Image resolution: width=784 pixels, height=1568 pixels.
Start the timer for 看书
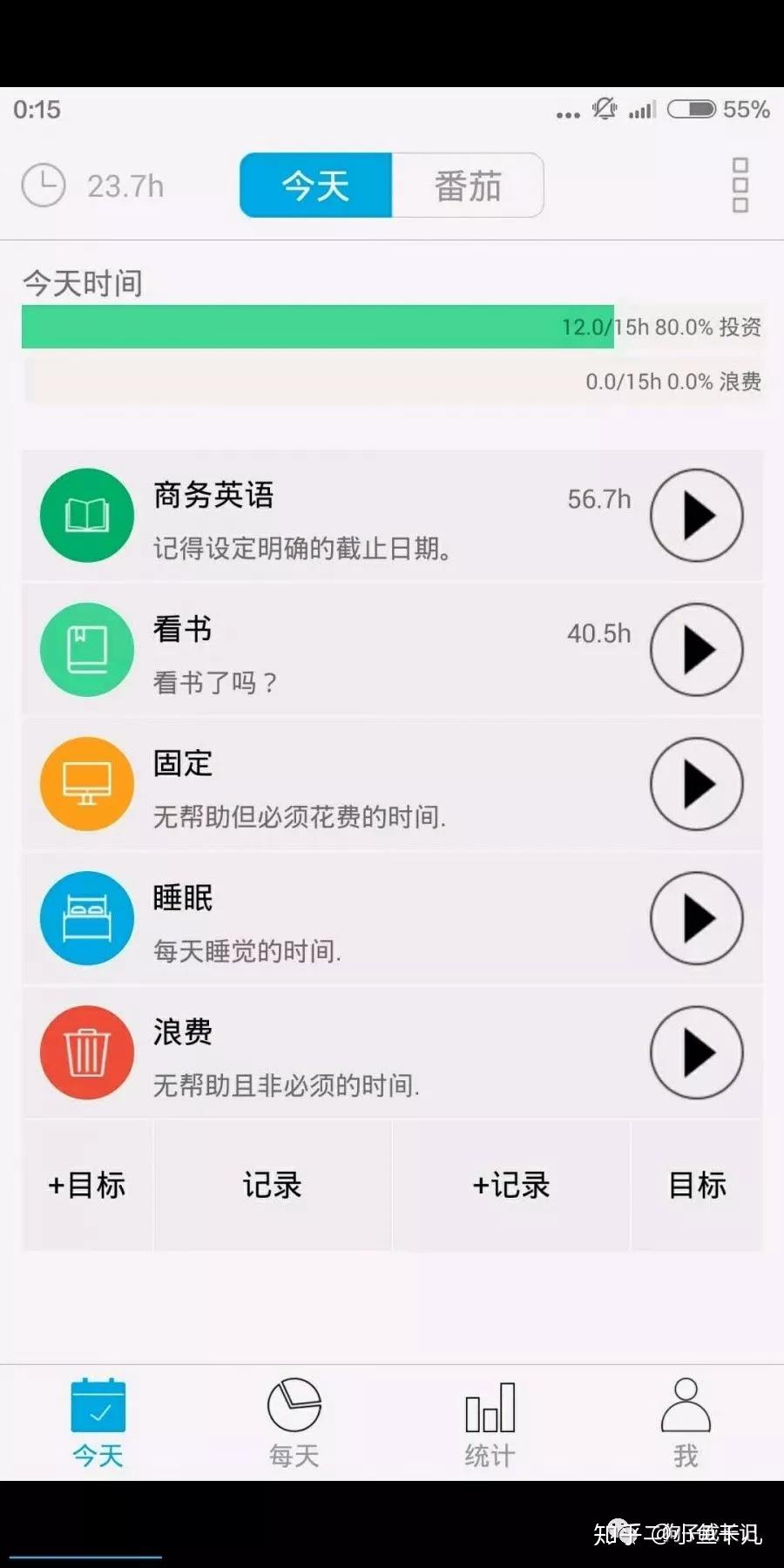point(696,650)
